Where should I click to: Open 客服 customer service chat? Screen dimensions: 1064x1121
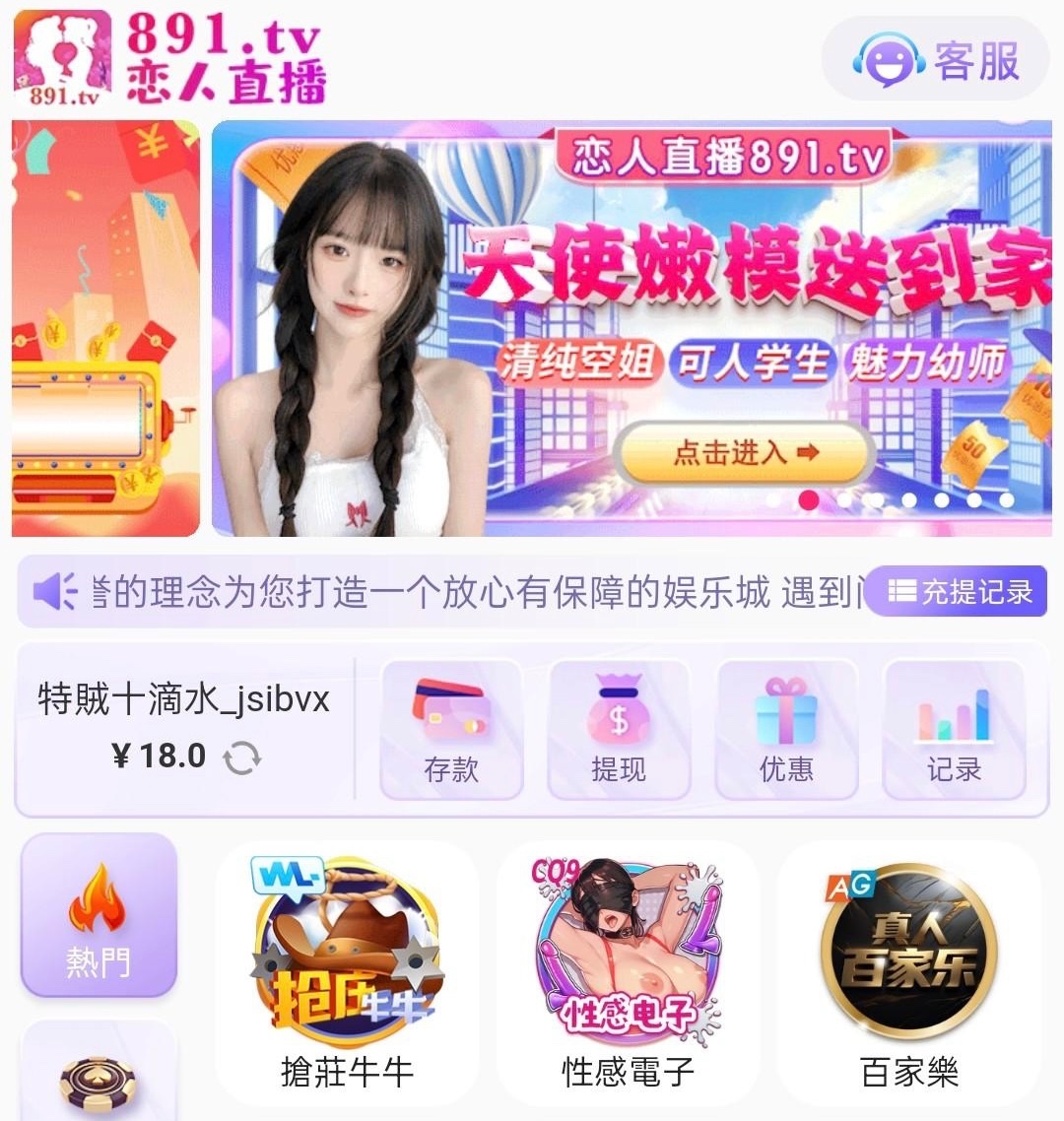935,60
